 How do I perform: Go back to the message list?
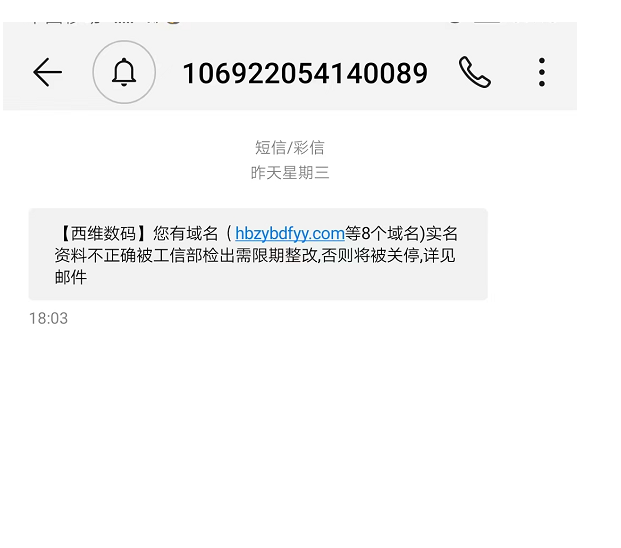tap(47, 72)
